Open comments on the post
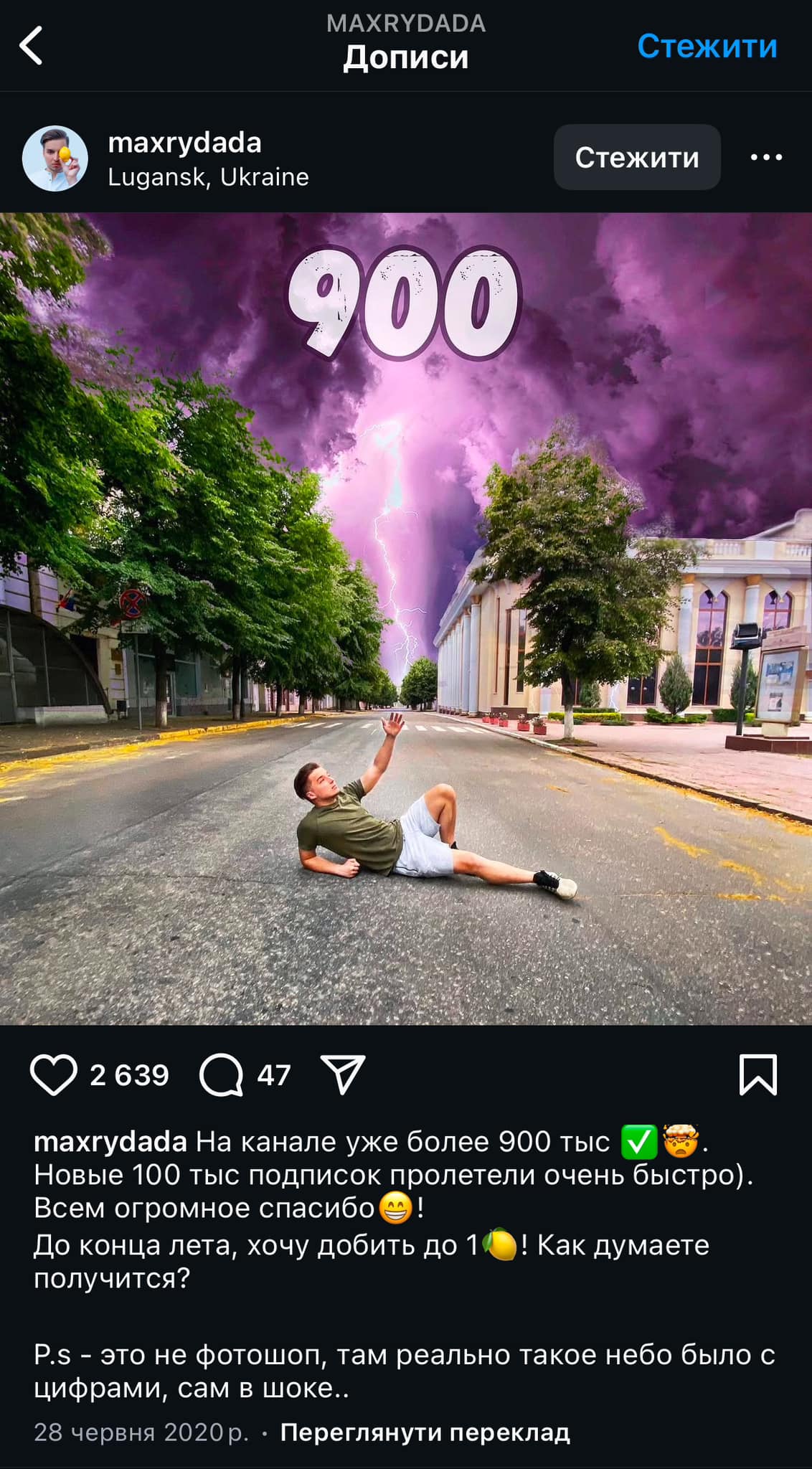812x1469 pixels. click(x=221, y=1074)
